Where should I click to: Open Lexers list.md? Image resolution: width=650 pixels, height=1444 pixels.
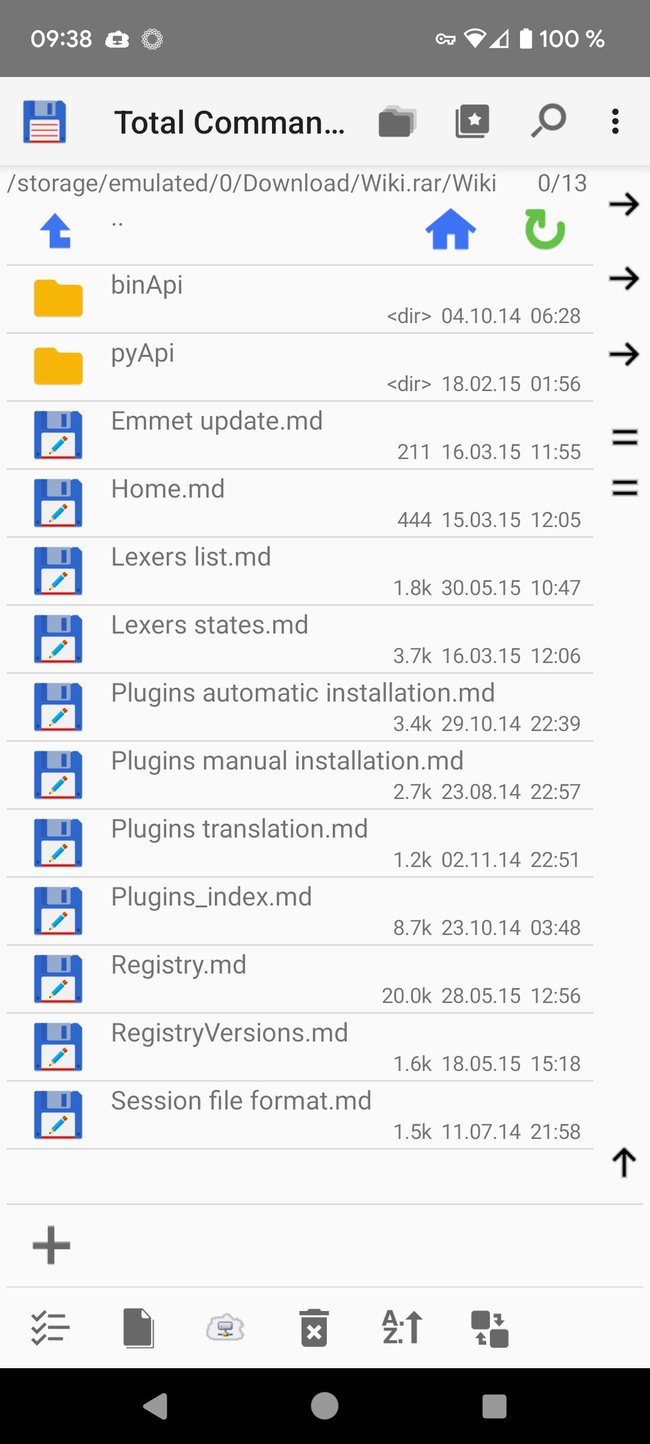coord(299,571)
